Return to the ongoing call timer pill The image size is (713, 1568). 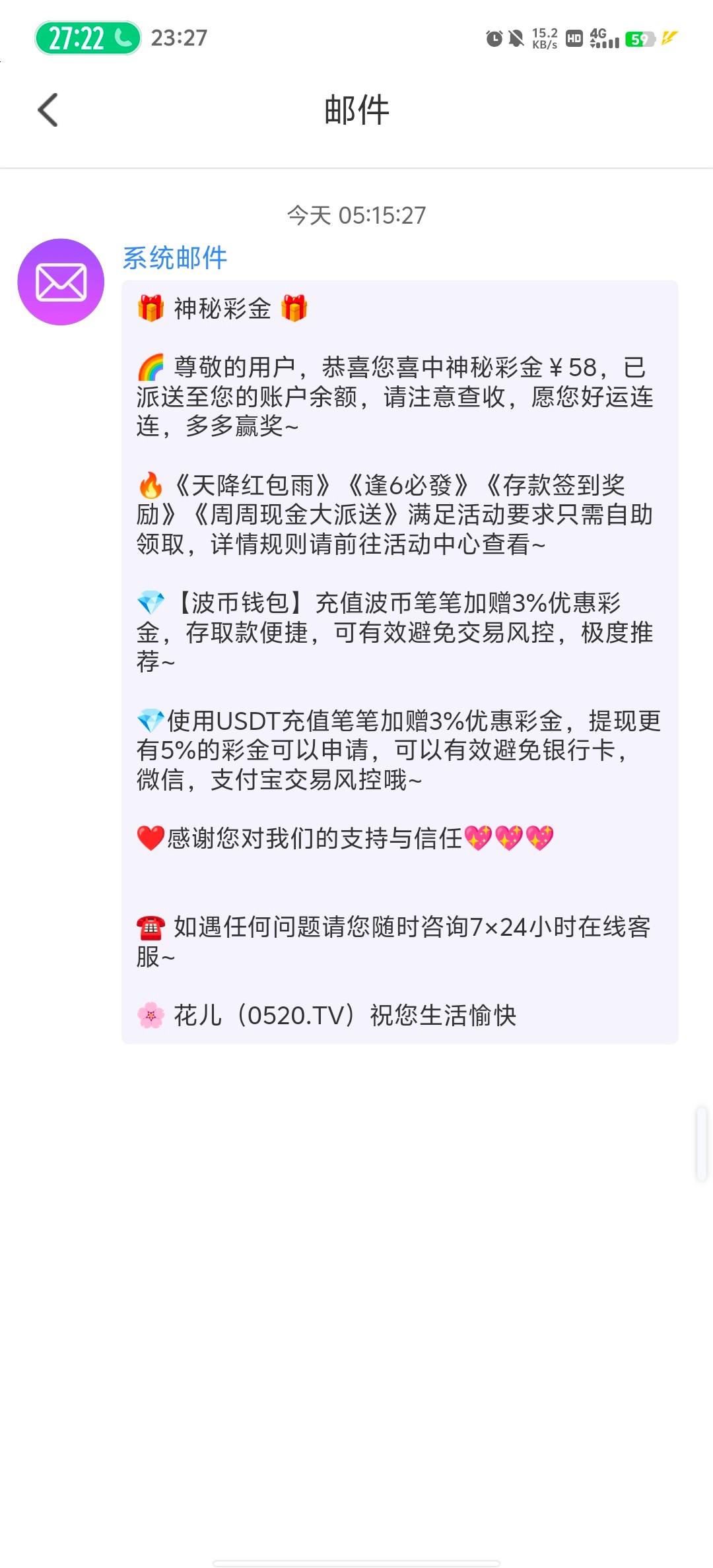click(88, 38)
